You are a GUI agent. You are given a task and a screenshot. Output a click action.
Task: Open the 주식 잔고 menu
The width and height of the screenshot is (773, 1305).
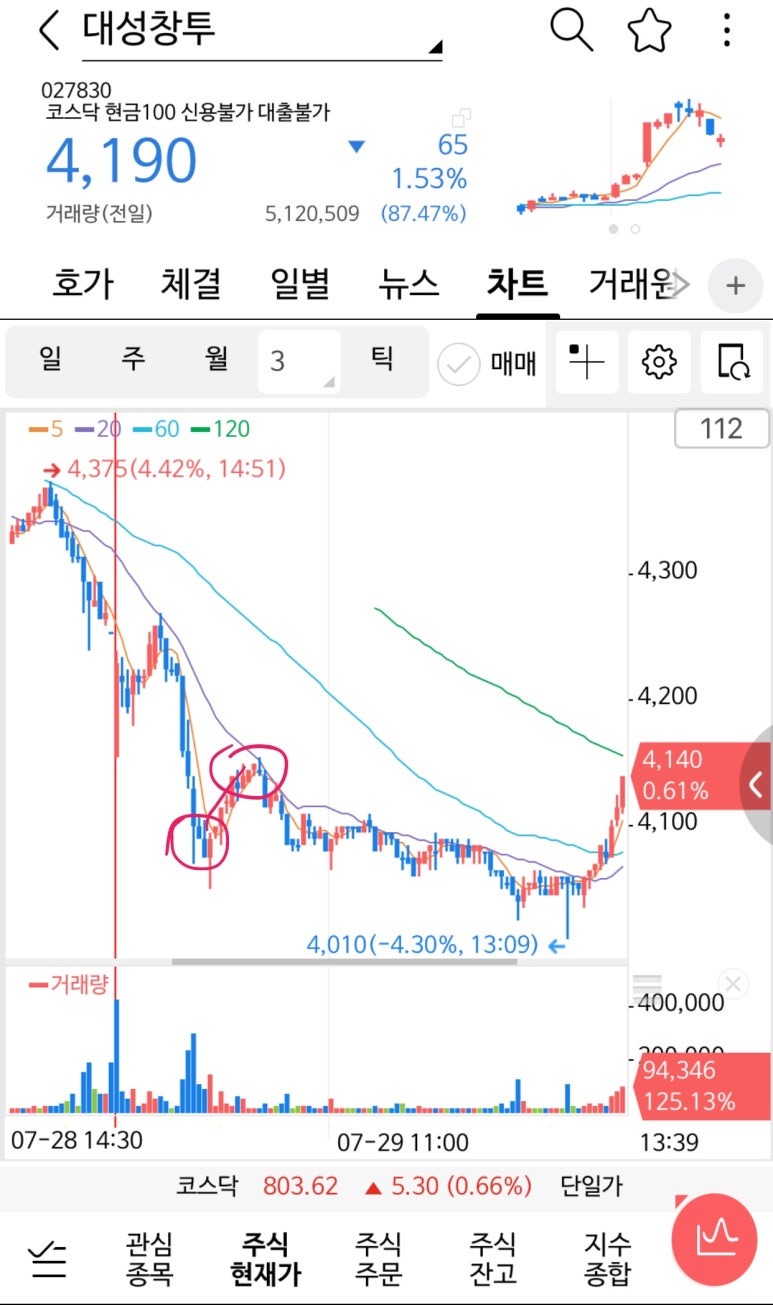click(493, 1258)
